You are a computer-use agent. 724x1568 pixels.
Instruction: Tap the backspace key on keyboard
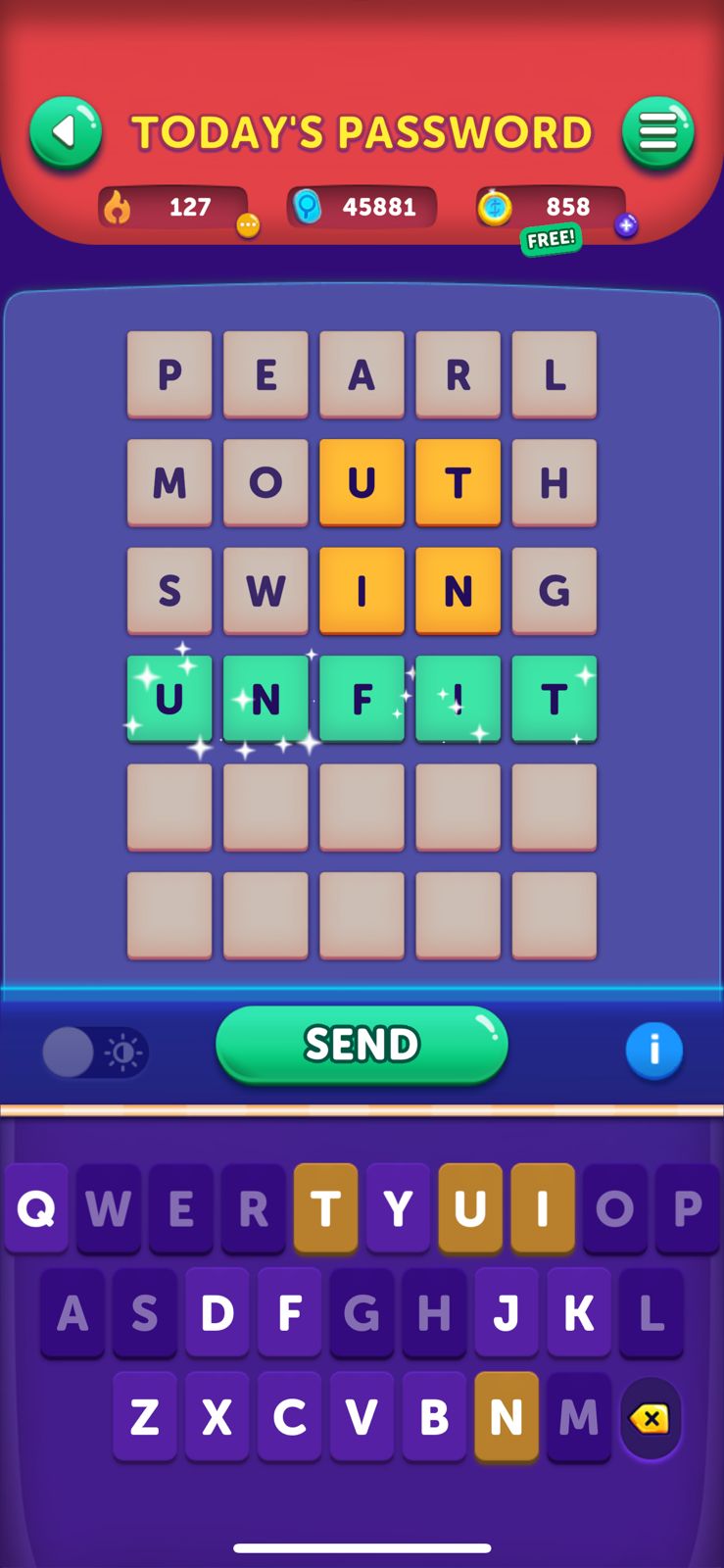coord(650,1418)
